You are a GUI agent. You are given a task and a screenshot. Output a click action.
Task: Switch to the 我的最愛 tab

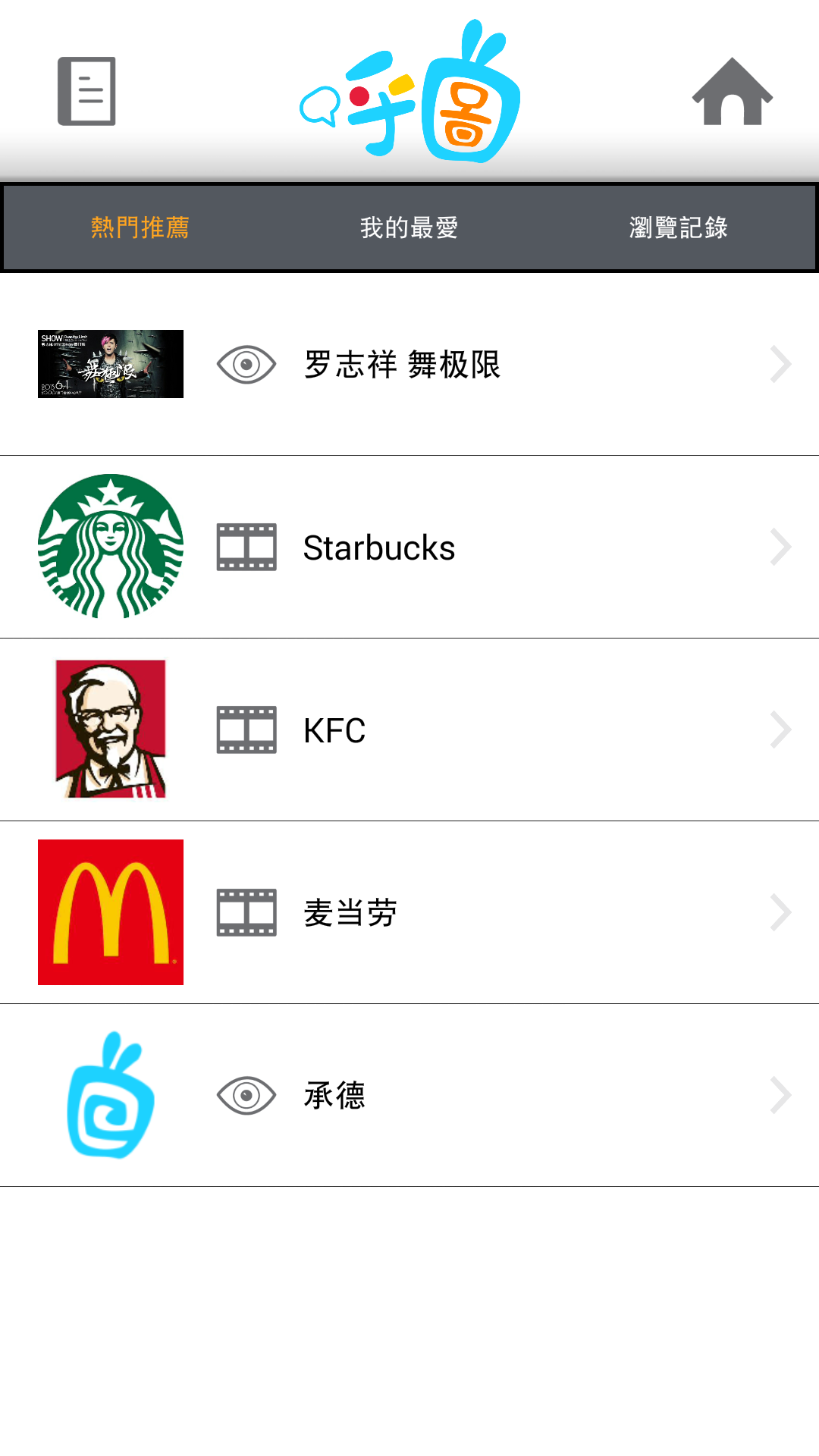click(409, 227)
